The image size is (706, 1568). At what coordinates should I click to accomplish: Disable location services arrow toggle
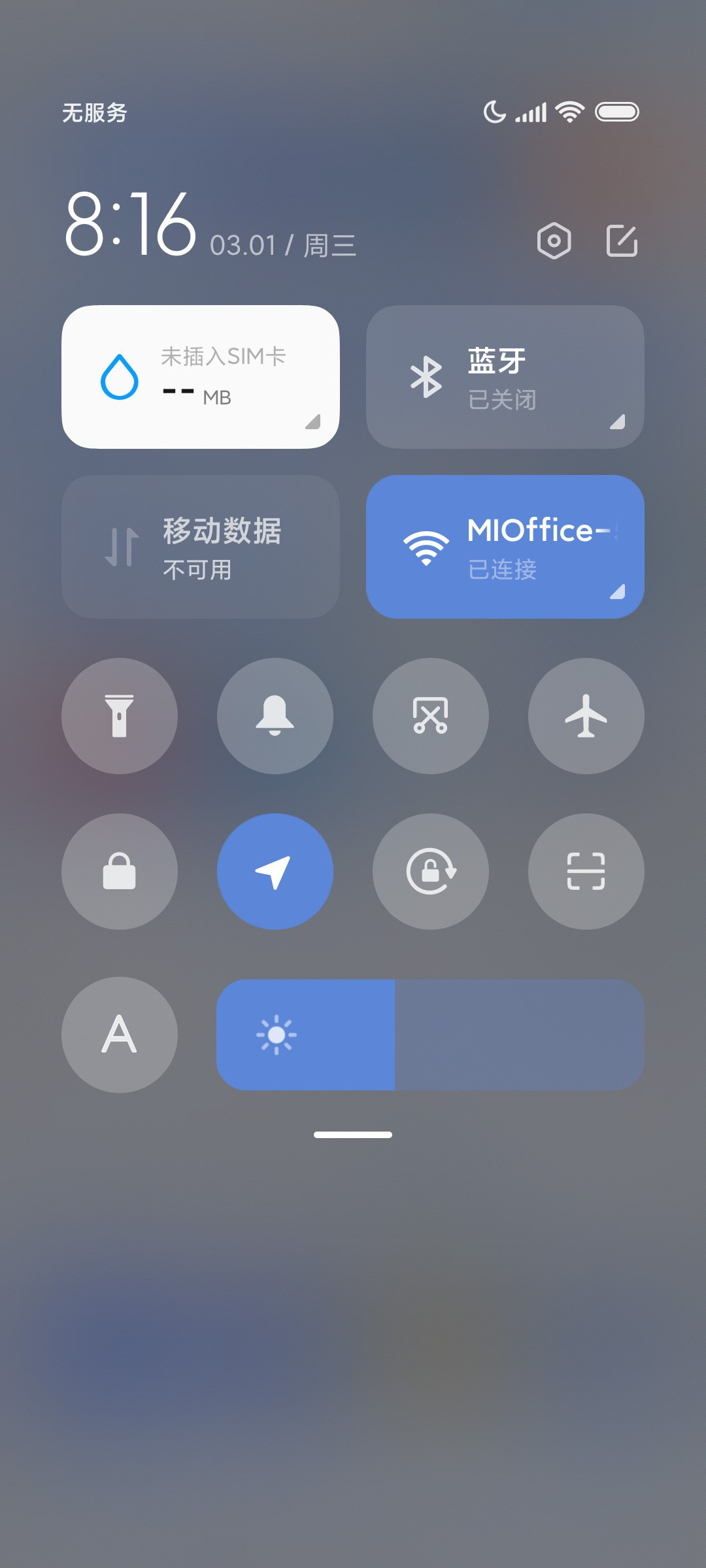point(275,872)
